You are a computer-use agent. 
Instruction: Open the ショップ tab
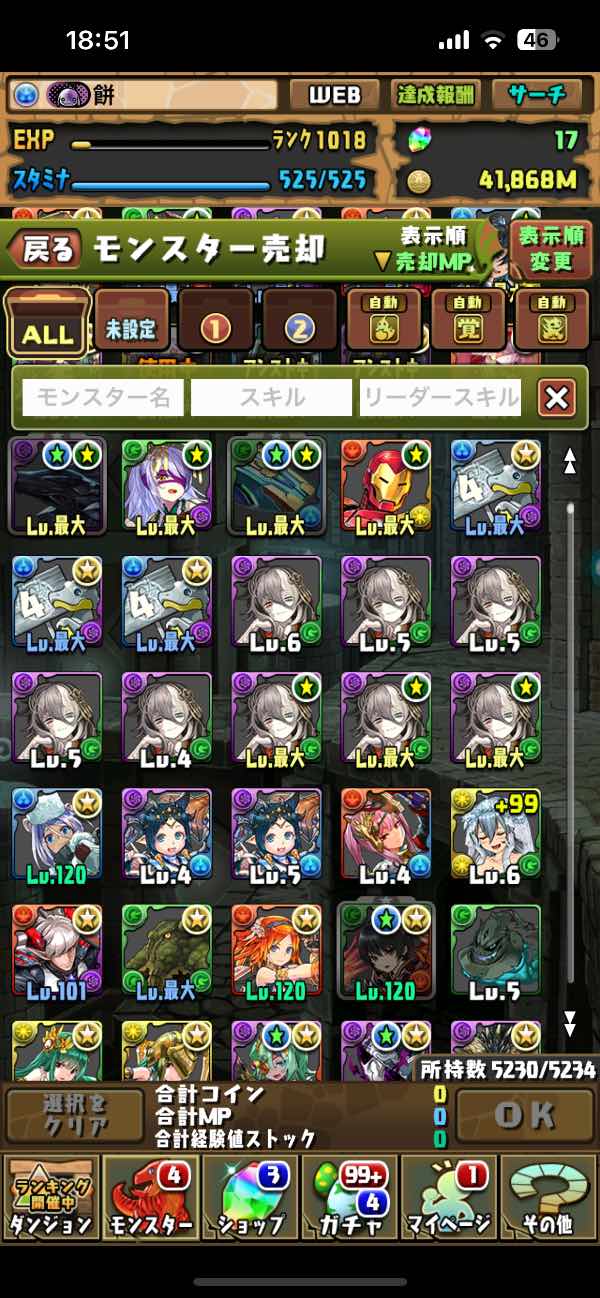[x=250, y=1196]
